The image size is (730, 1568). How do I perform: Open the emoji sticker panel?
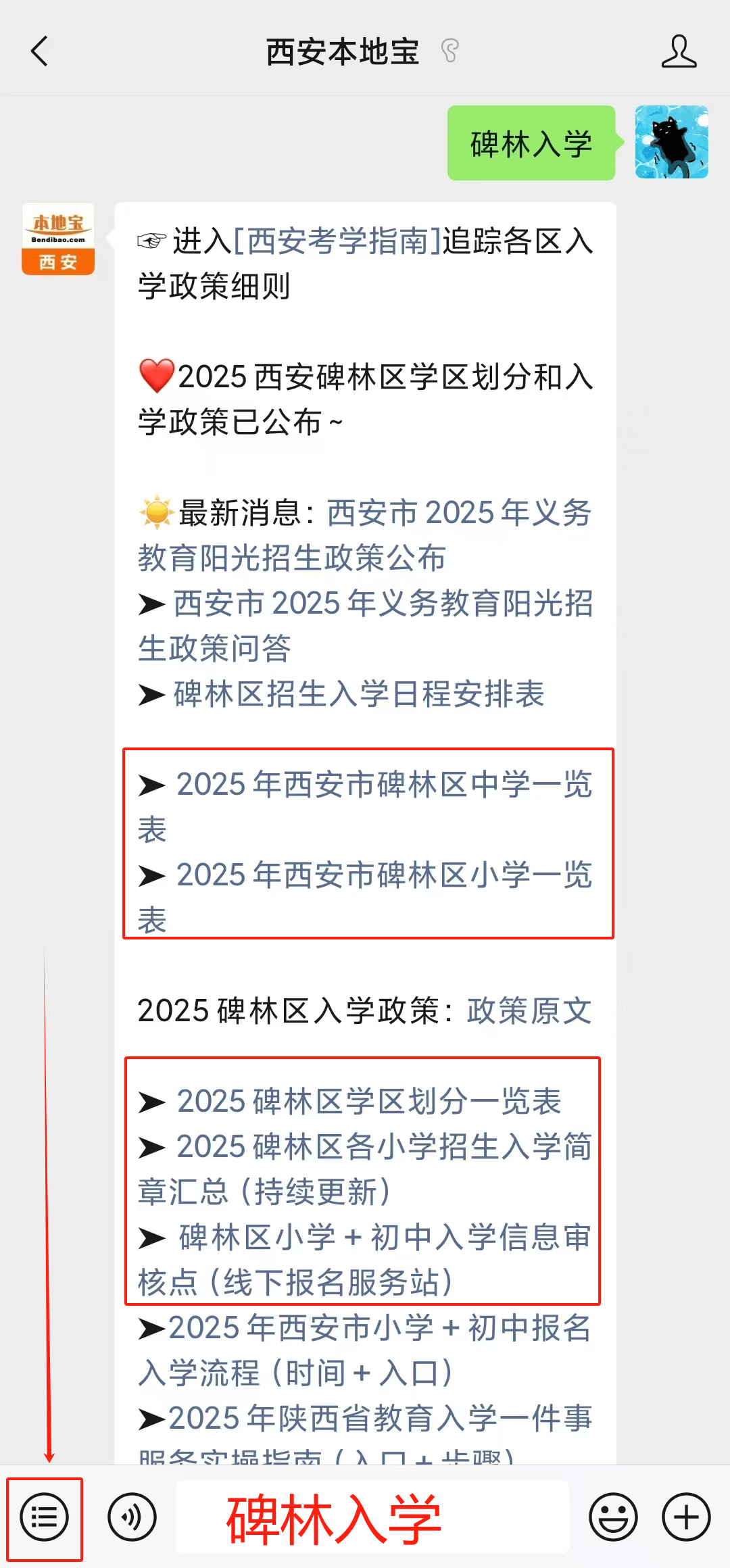(613, 1517)
